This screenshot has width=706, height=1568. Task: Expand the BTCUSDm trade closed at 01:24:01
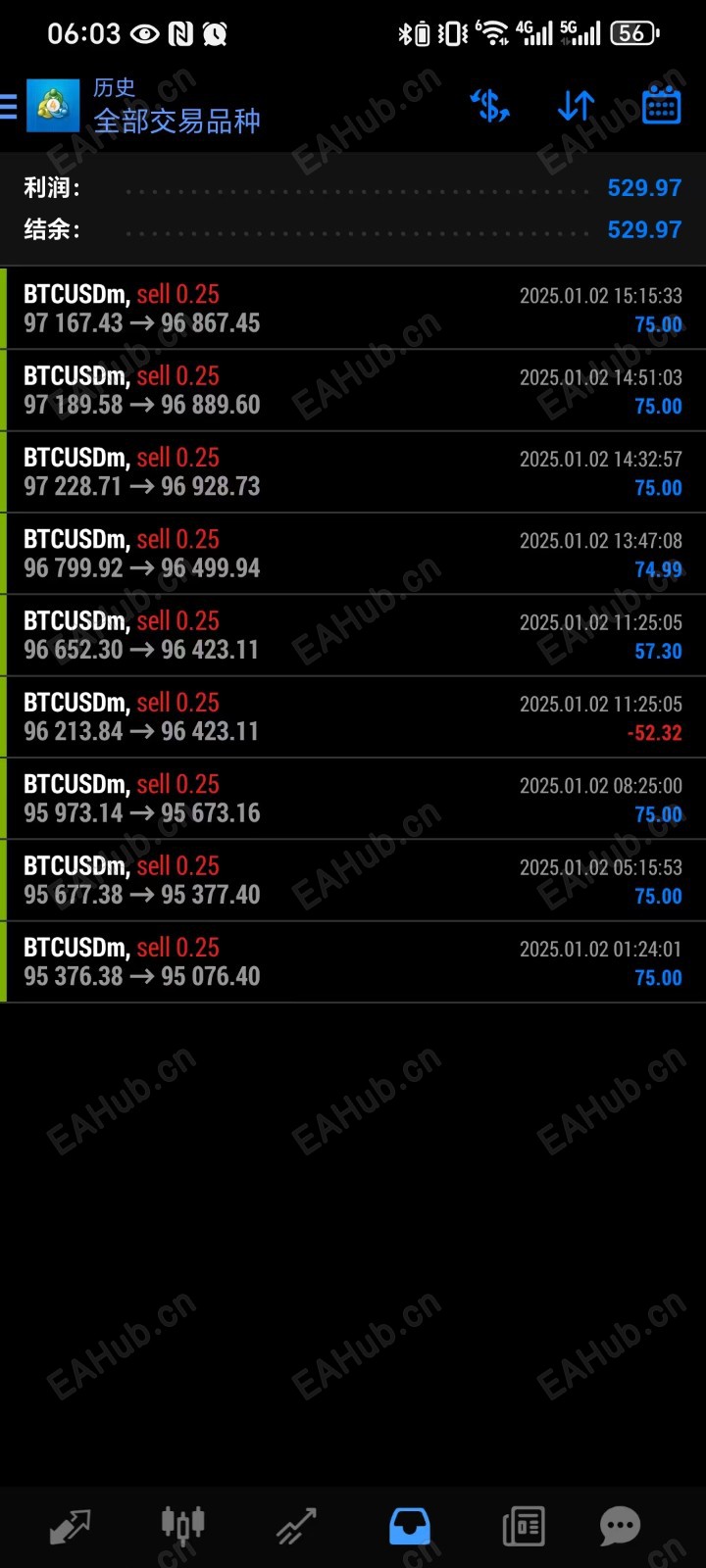click(x=353, y=961)
